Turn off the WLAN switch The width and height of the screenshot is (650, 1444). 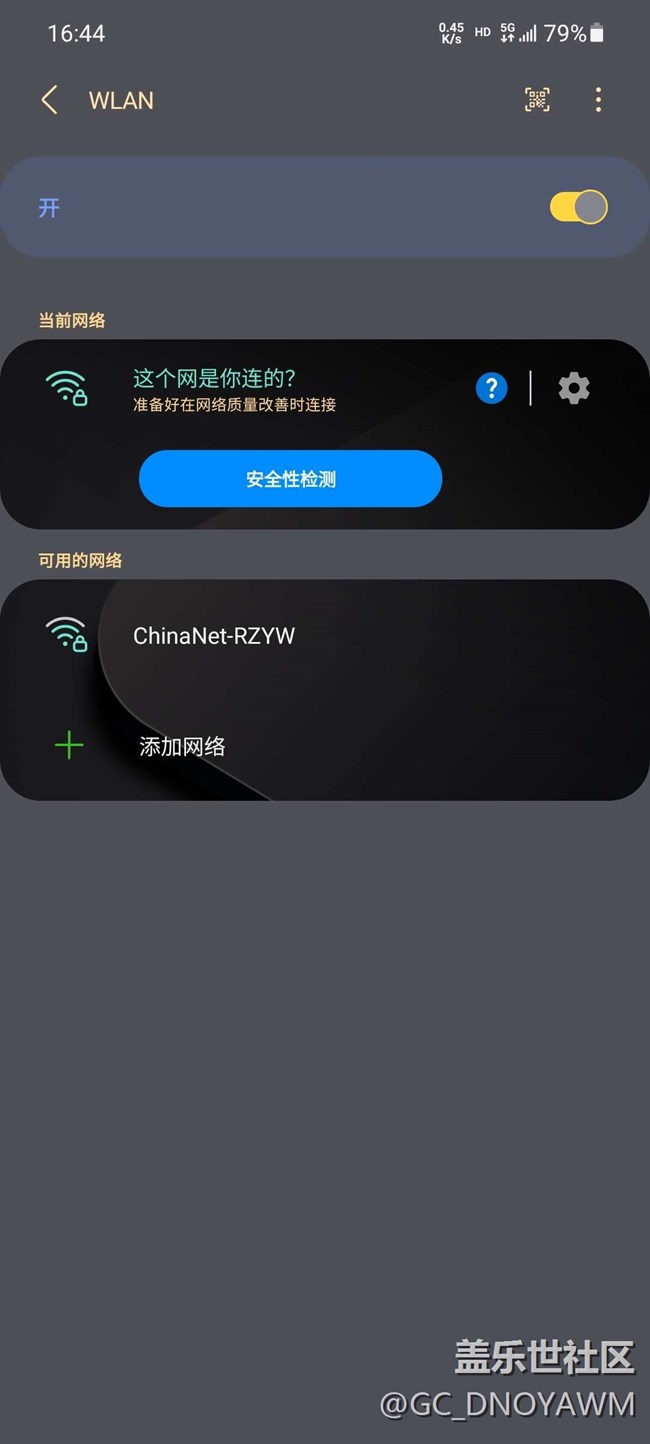(578, 207)
